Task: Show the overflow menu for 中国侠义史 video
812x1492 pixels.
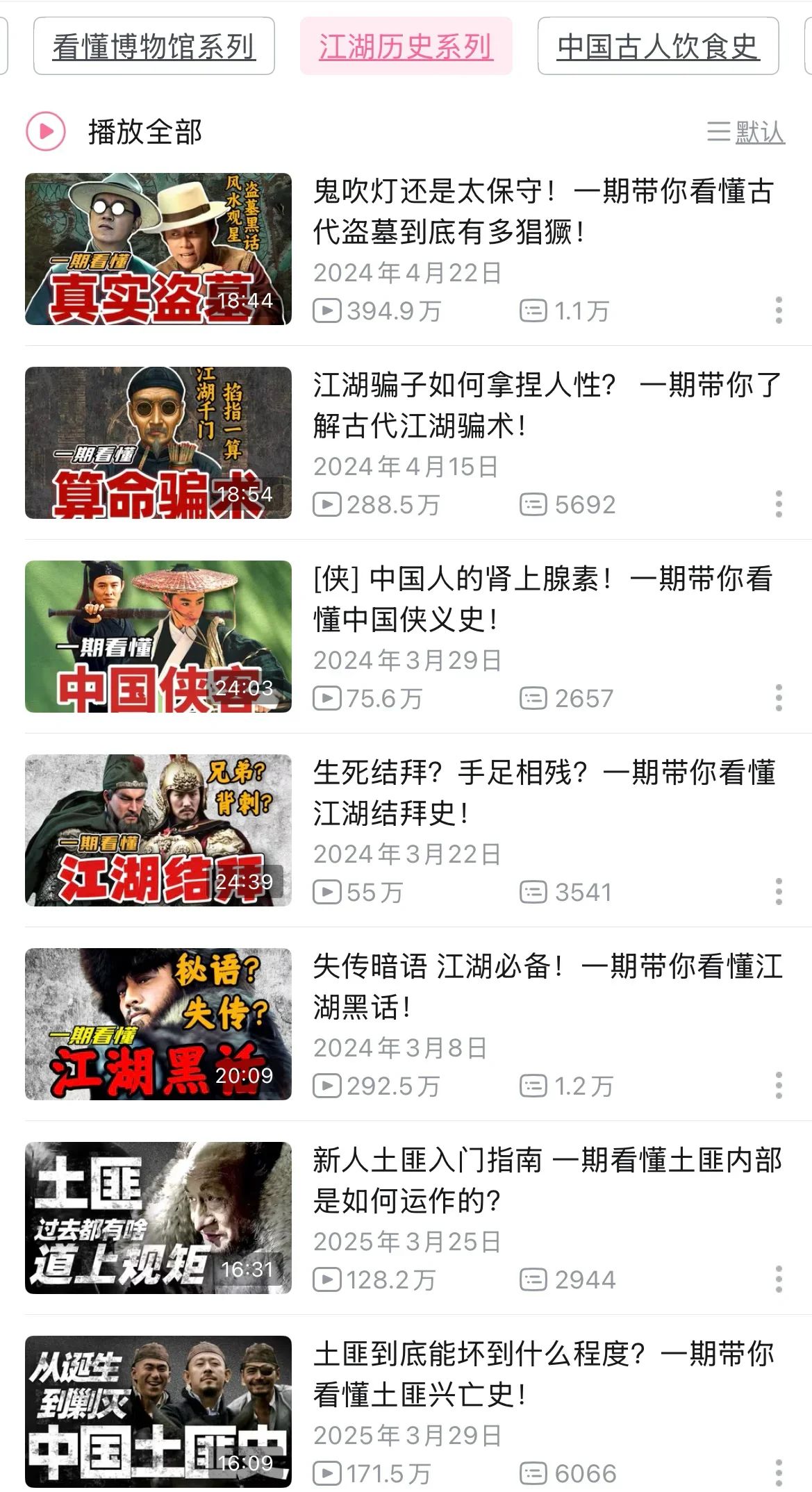Action: [x=779, y=697]
